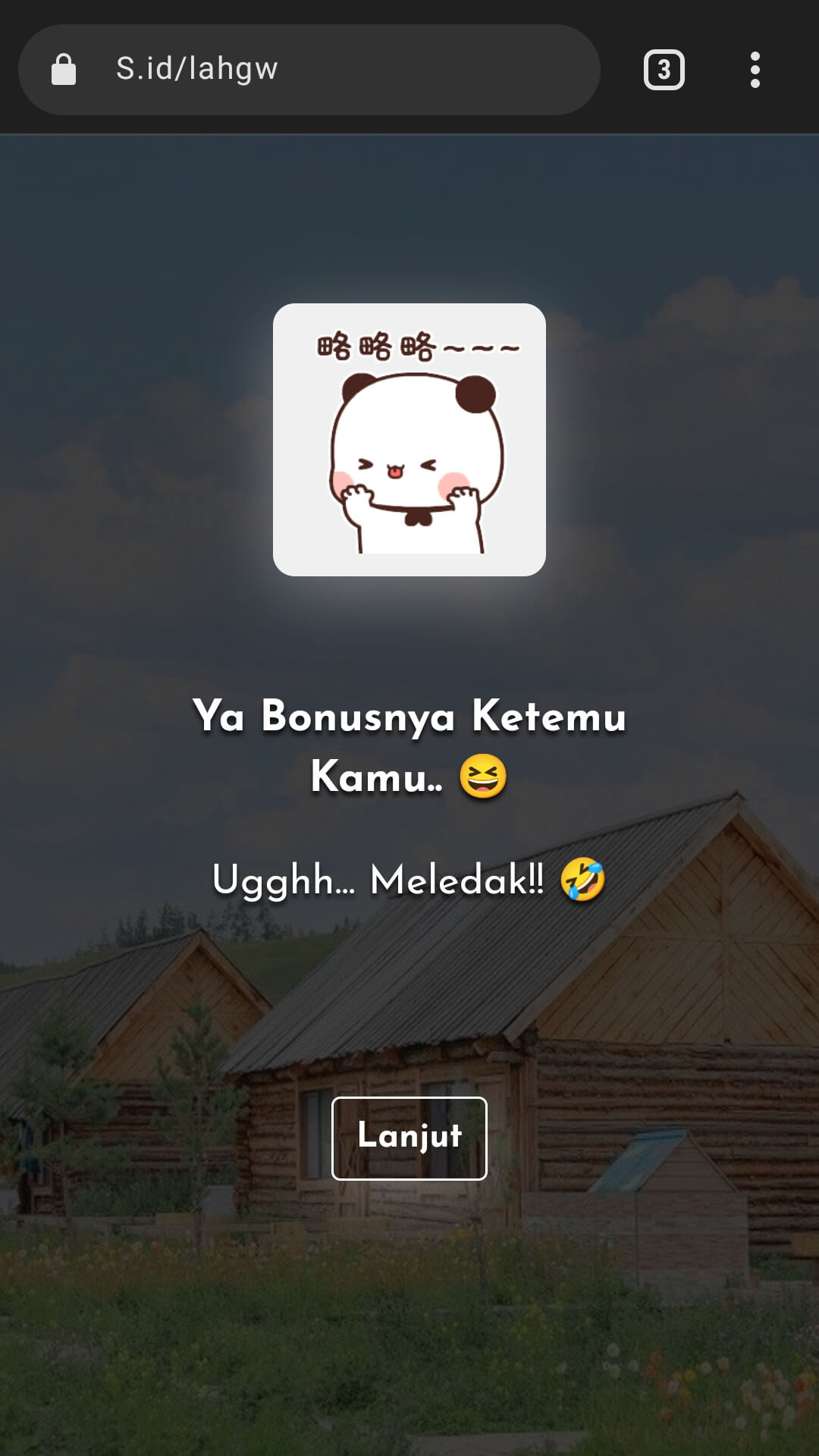Open the browser tab switcher
This screenshot has width=819, height=1456.
664,70
